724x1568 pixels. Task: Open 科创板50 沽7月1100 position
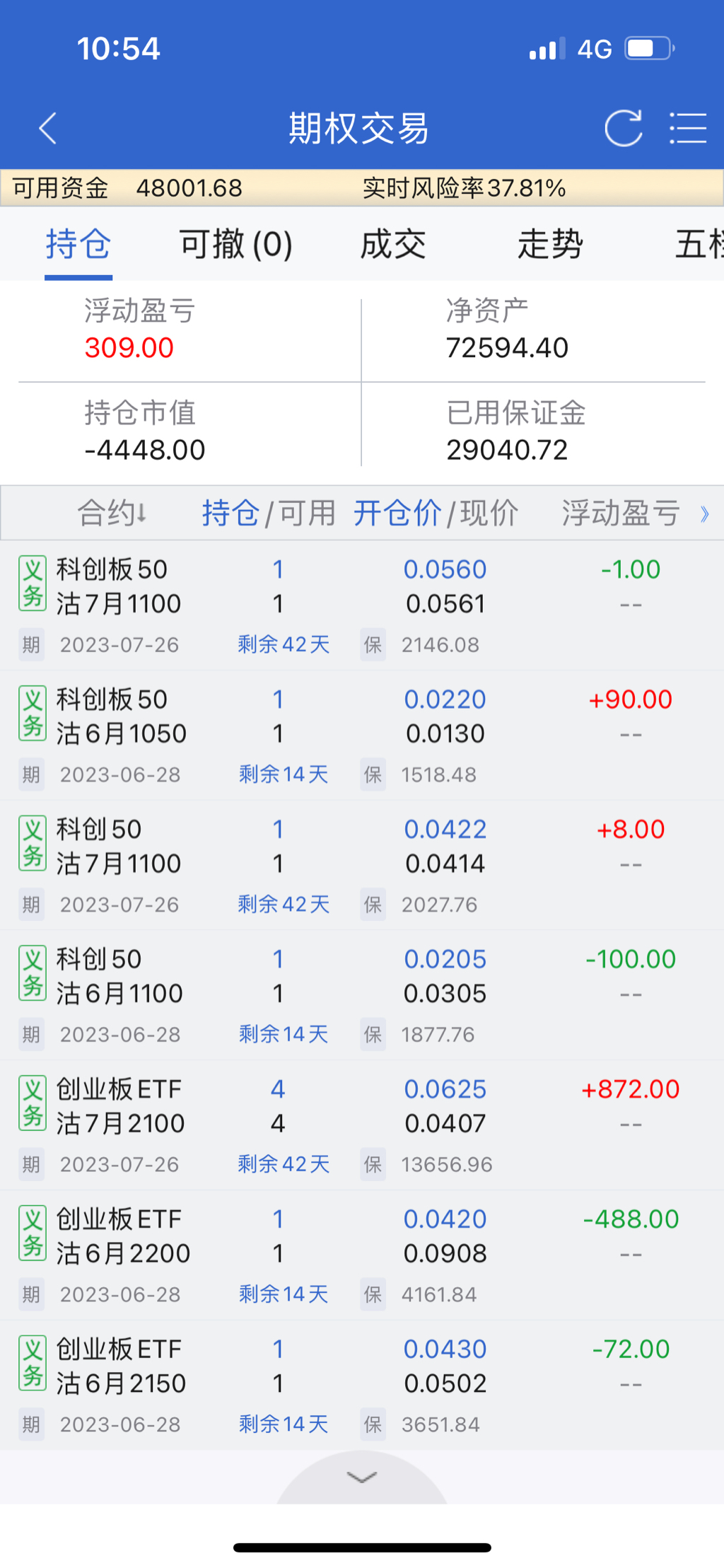(x=119, y=587)
